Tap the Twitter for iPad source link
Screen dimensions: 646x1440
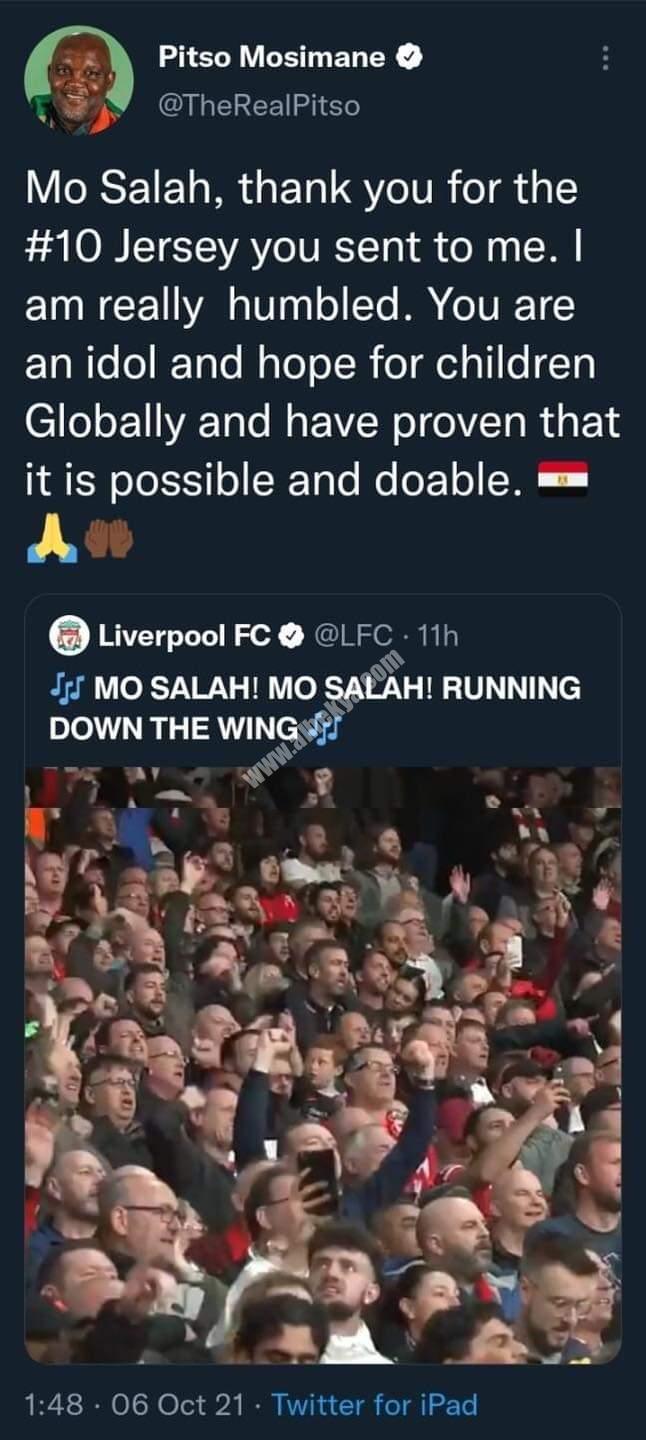374,1404
